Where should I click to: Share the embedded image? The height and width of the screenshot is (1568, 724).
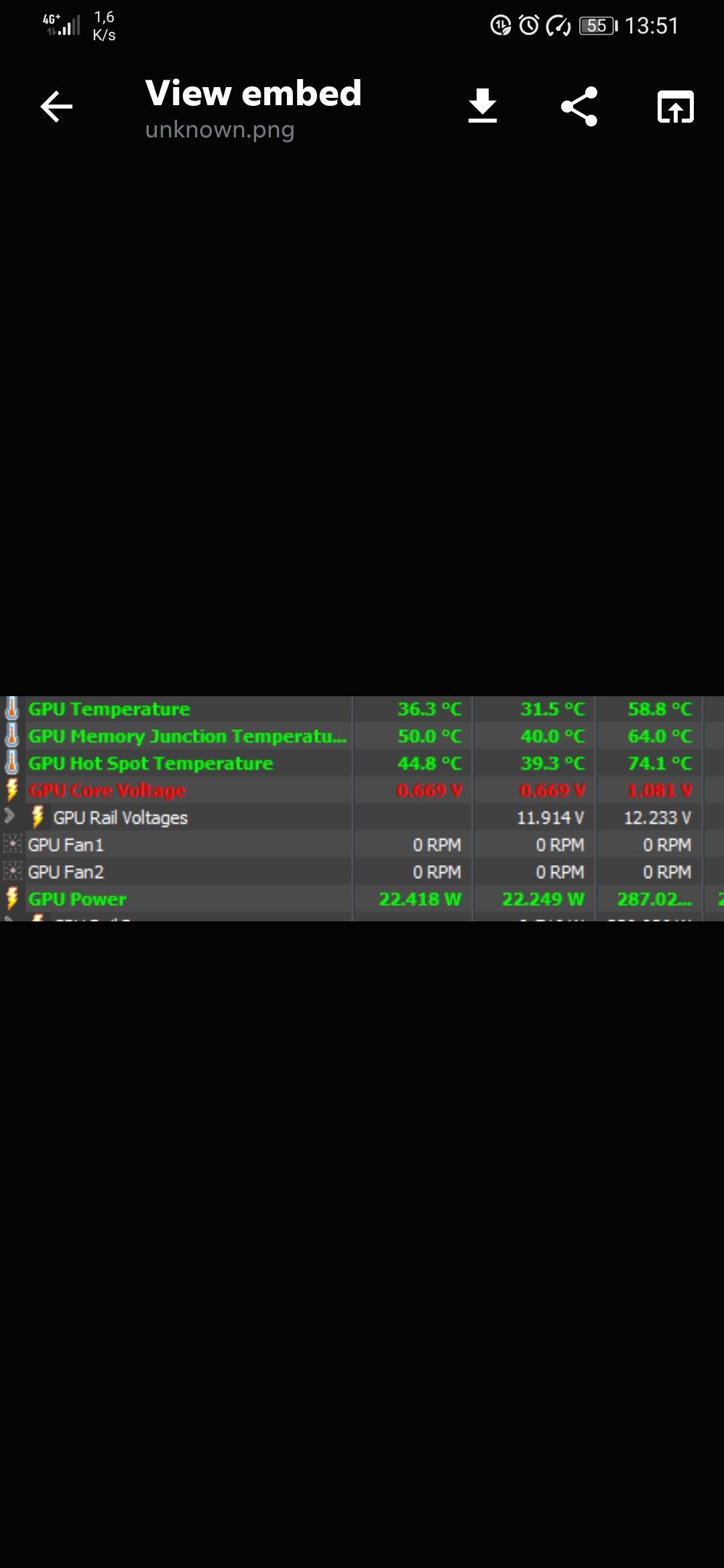click(x=579, y=107)
